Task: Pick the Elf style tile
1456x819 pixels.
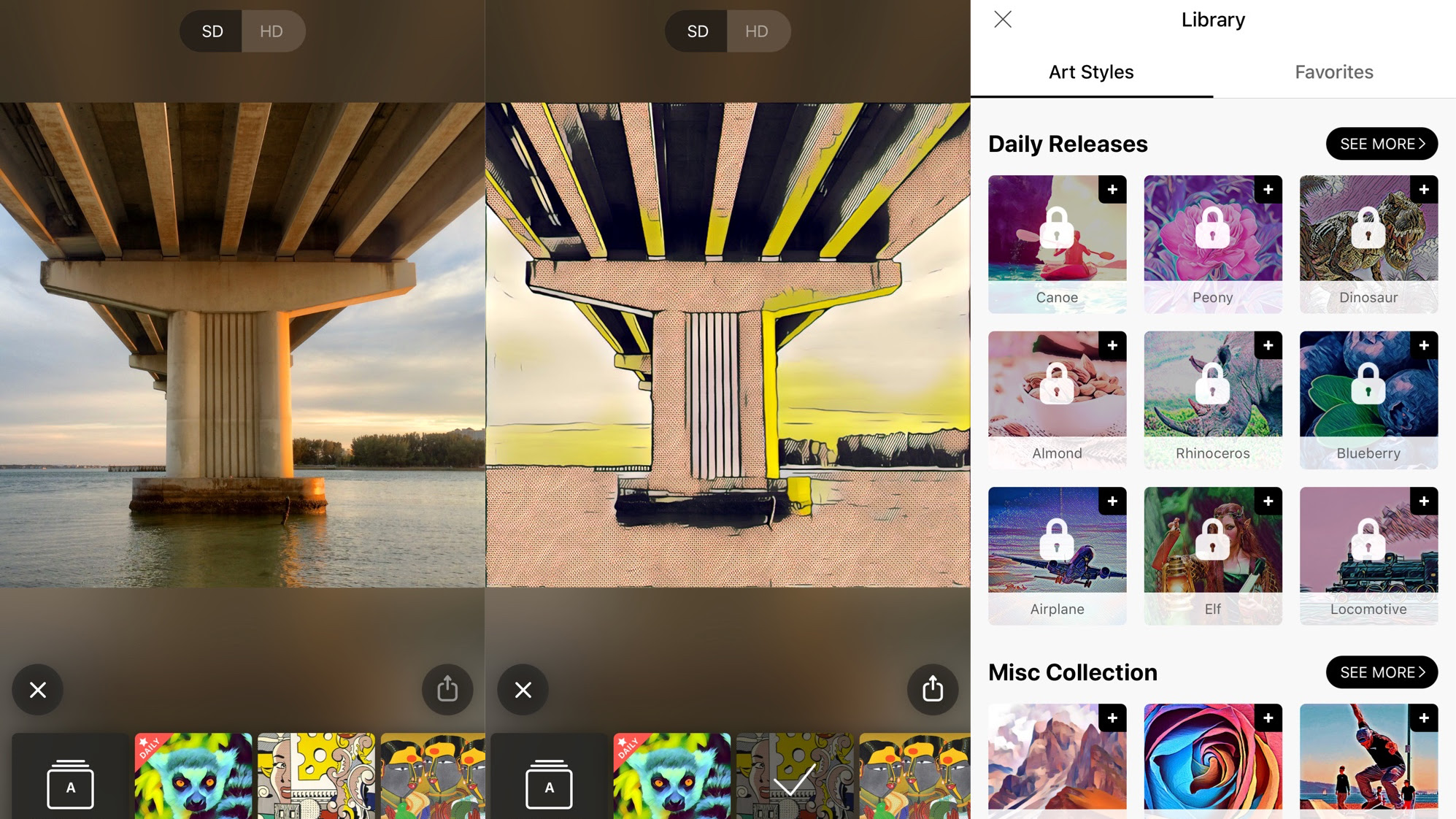Action: (1212, 555)
